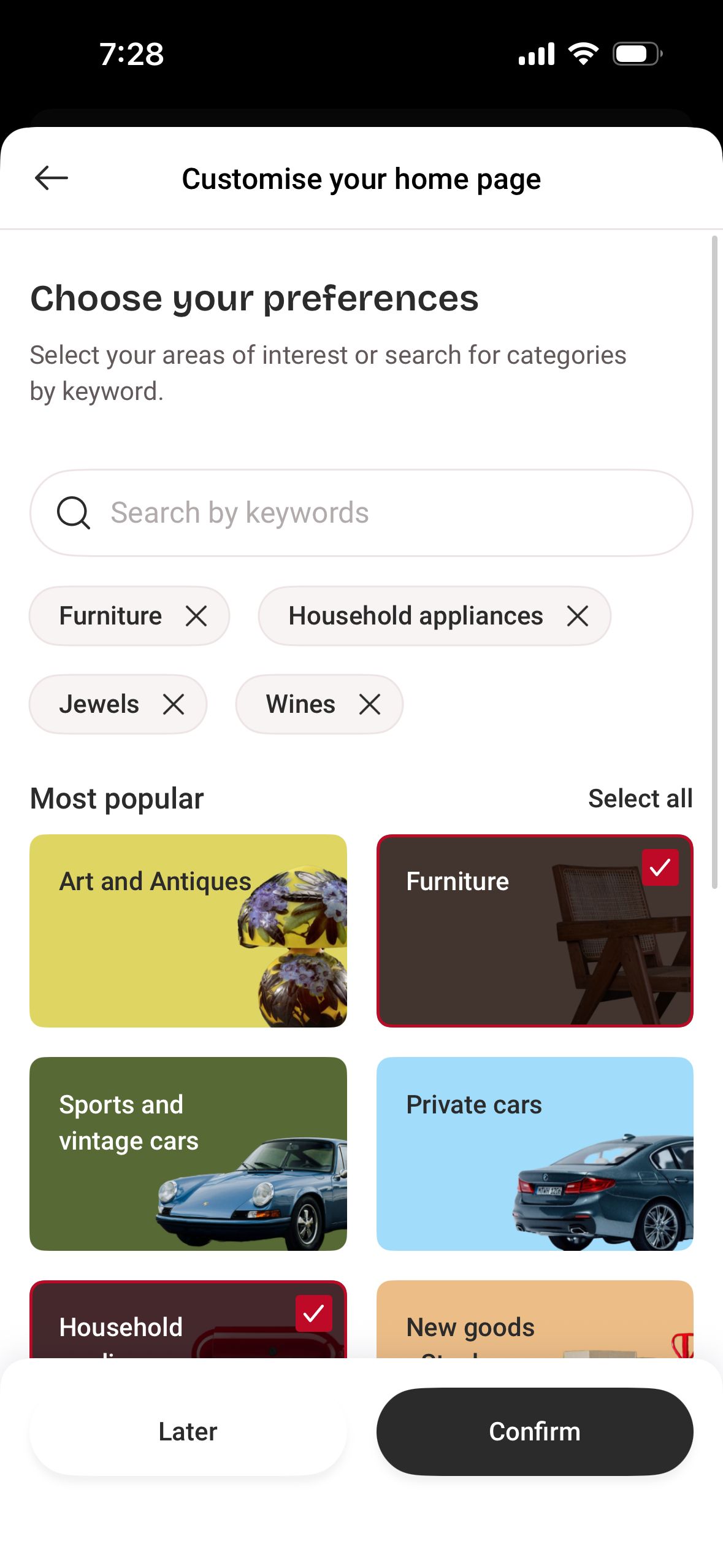Remove the Wines chip
723x1568 pixels.
pos(370,704)
